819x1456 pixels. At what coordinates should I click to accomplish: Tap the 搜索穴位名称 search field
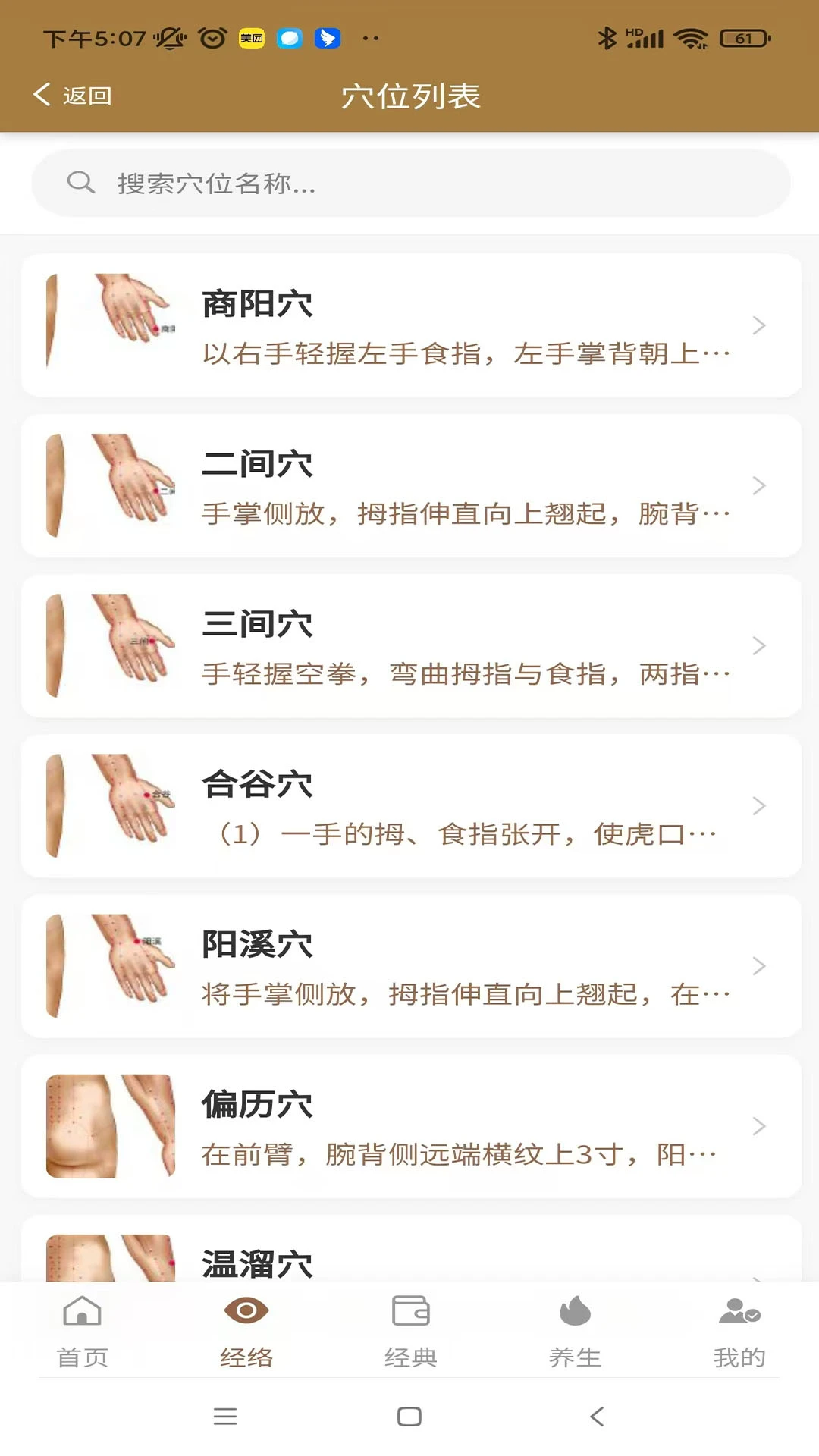410,183
